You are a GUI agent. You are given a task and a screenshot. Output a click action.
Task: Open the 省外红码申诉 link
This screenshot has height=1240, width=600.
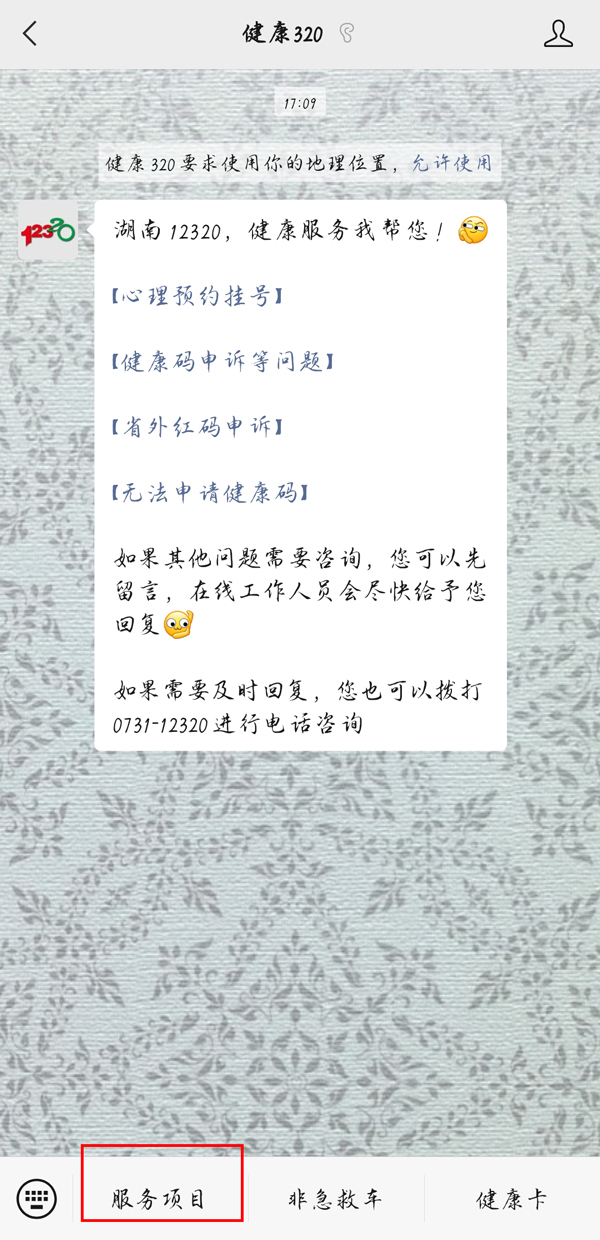point(196,426)
